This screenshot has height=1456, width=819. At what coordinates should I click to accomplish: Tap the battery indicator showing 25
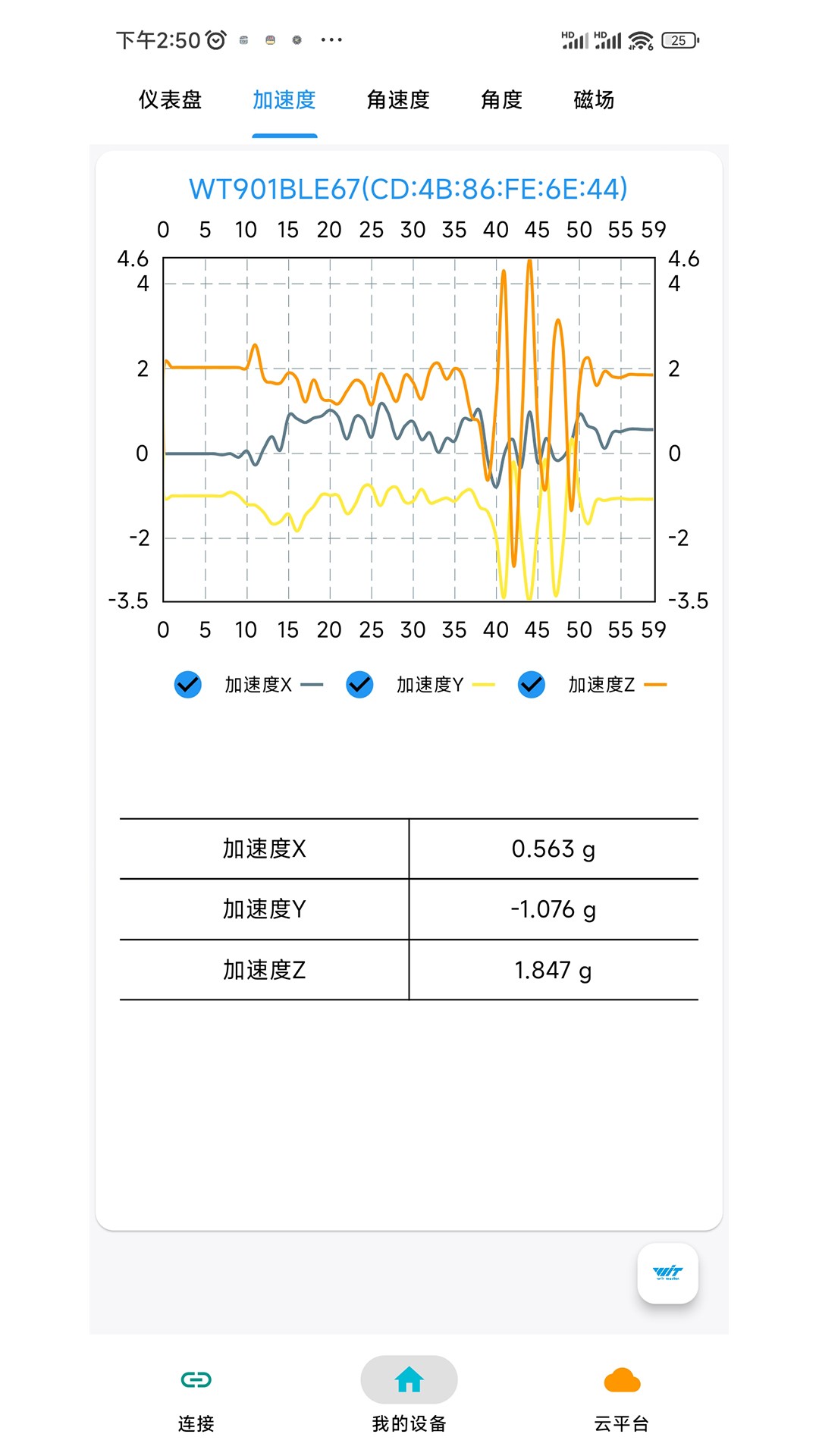coord(677,39)
